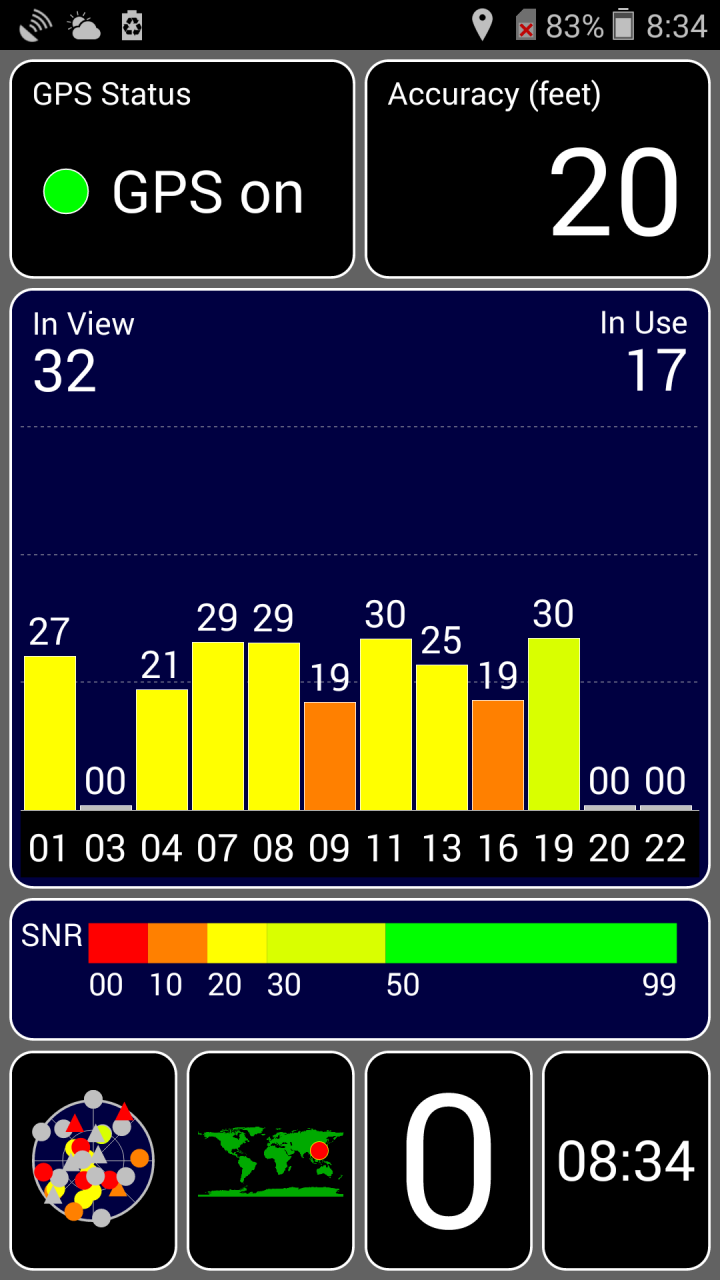Tap the GPS Status panel
This screenshot has height=1280, width=720.
pos(182,169)
